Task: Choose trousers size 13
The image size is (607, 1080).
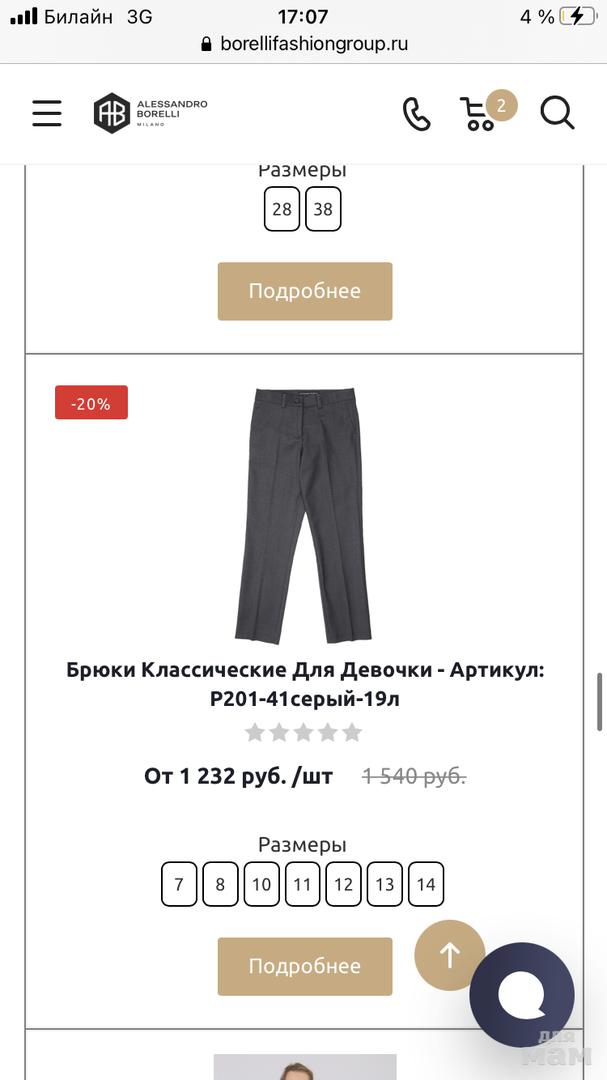Action: [x=384, y=884]
